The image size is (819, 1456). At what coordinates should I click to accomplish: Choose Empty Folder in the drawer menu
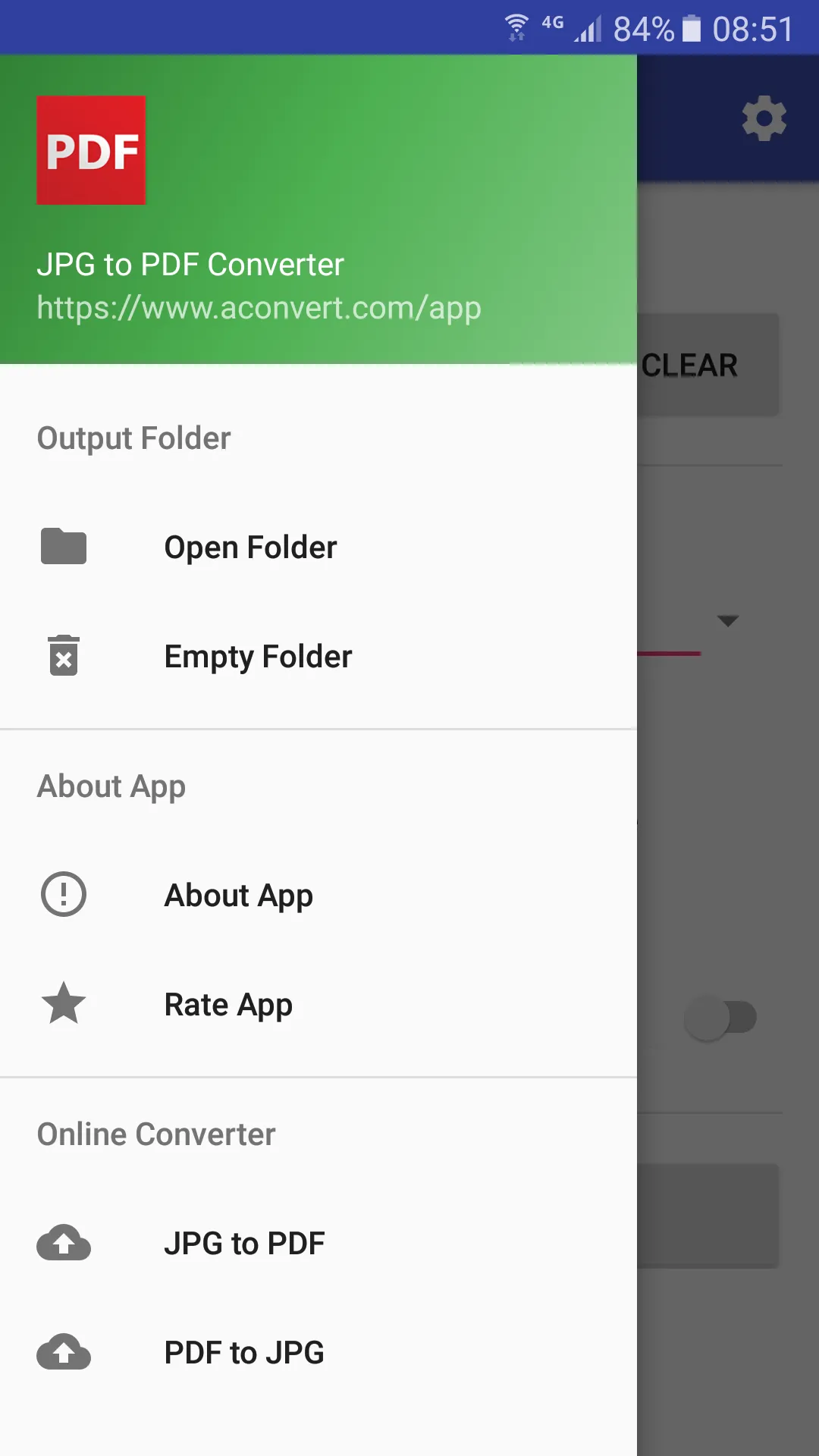258,656
